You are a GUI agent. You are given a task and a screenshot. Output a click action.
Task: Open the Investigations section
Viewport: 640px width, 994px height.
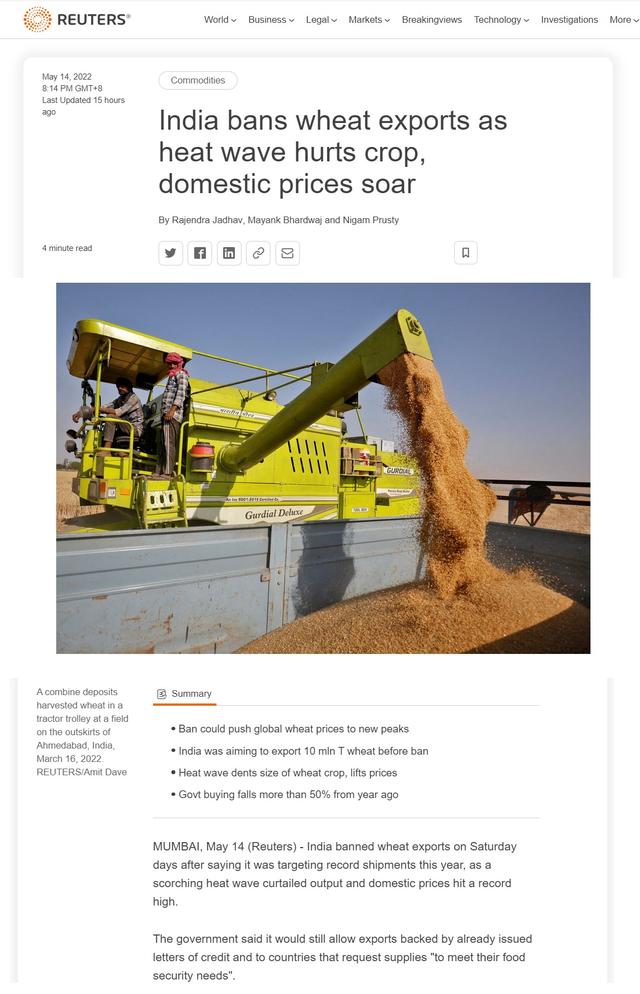coord(569,20)
